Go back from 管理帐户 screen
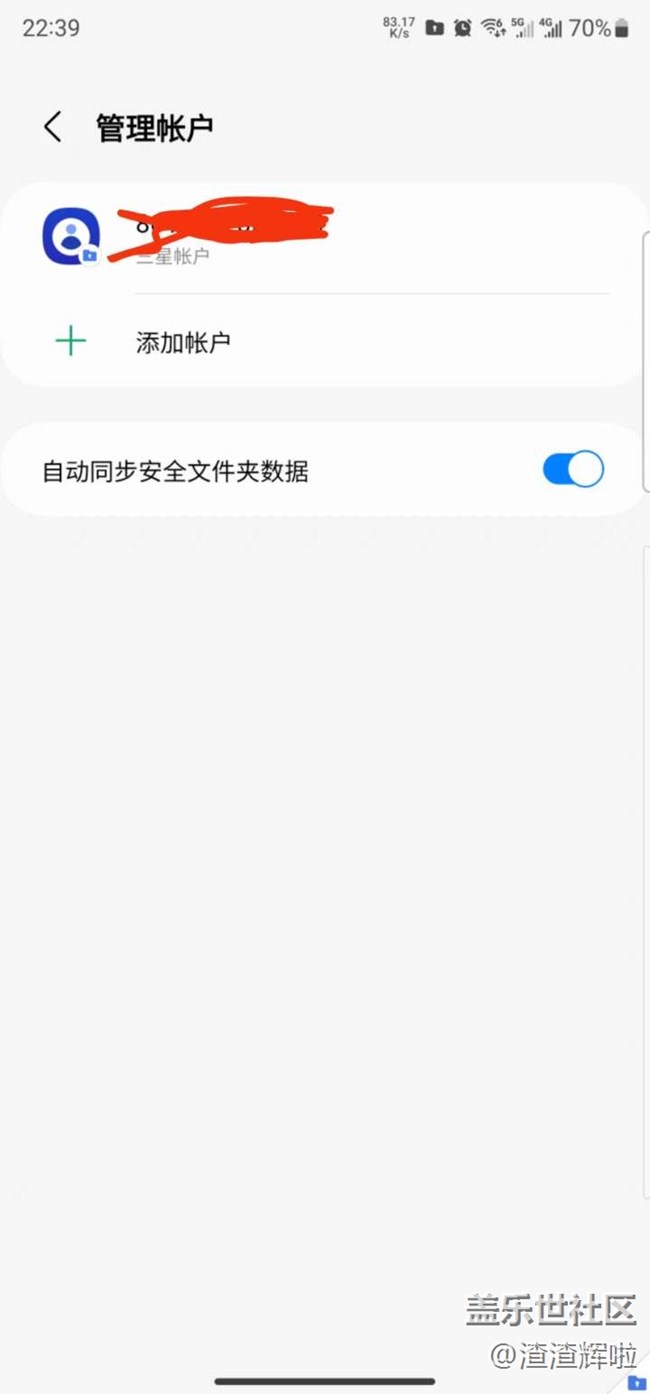This screenshot has height=1394, width=650. tap(53, 128)
